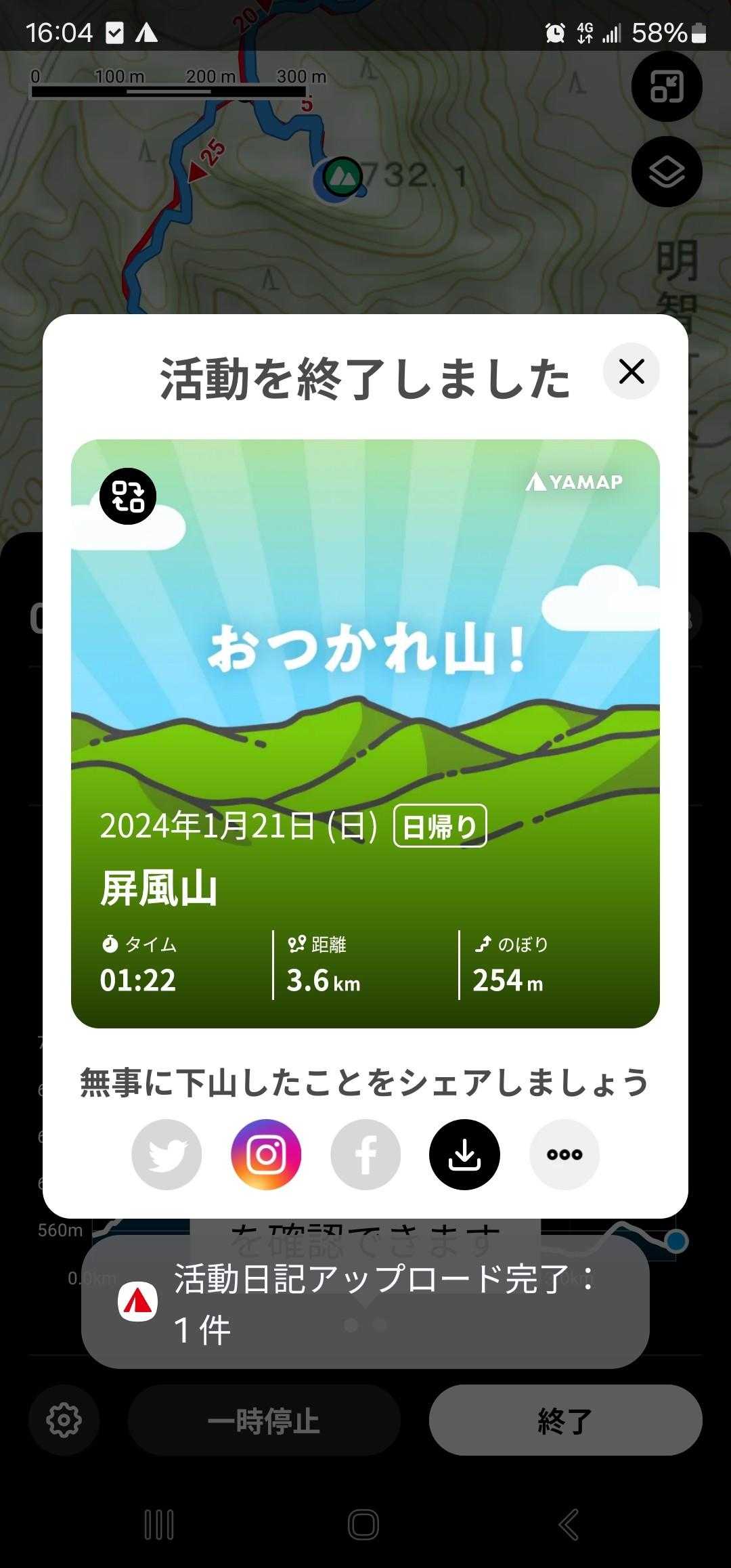731x1568 pixels.
Task: Open more sharing options
Action: (564, 1154)
